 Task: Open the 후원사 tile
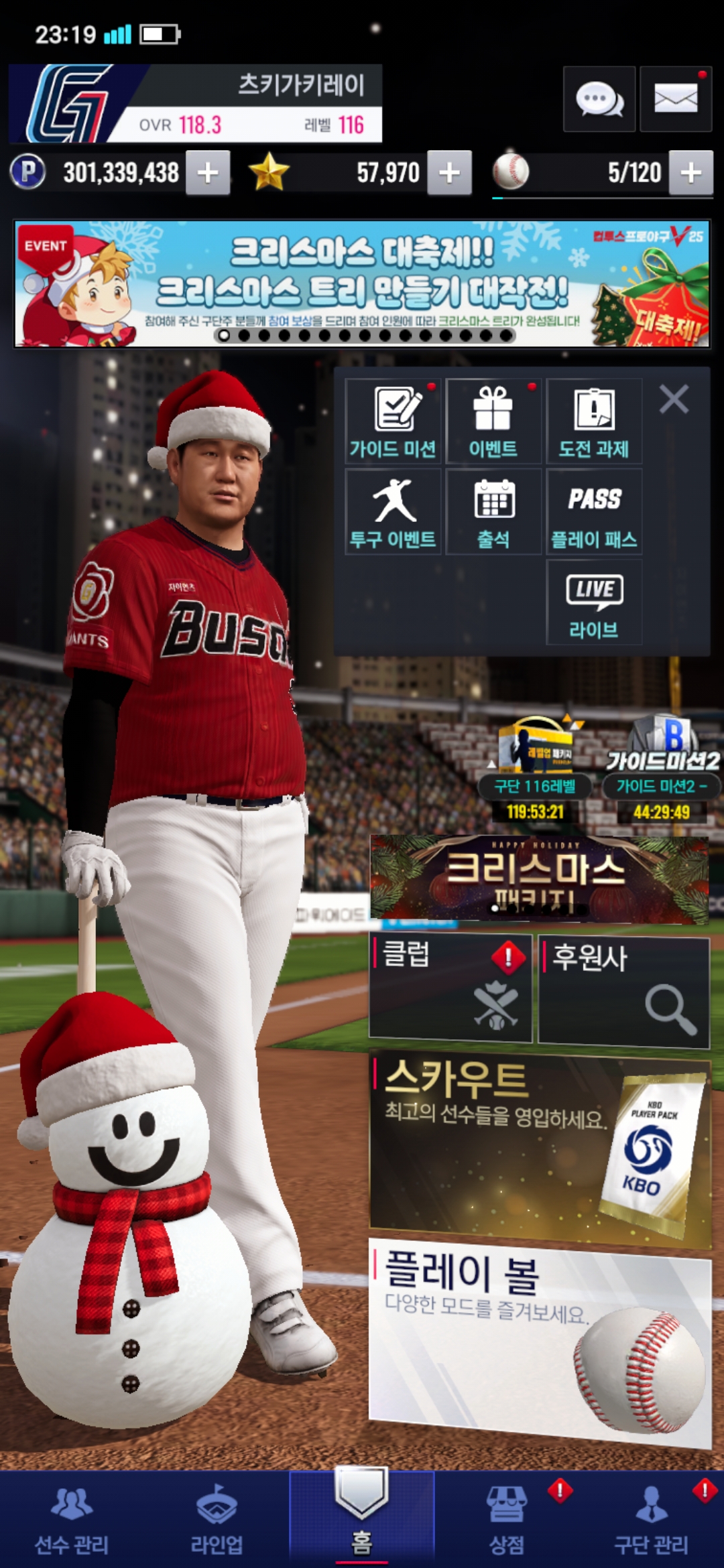[623, 992]
